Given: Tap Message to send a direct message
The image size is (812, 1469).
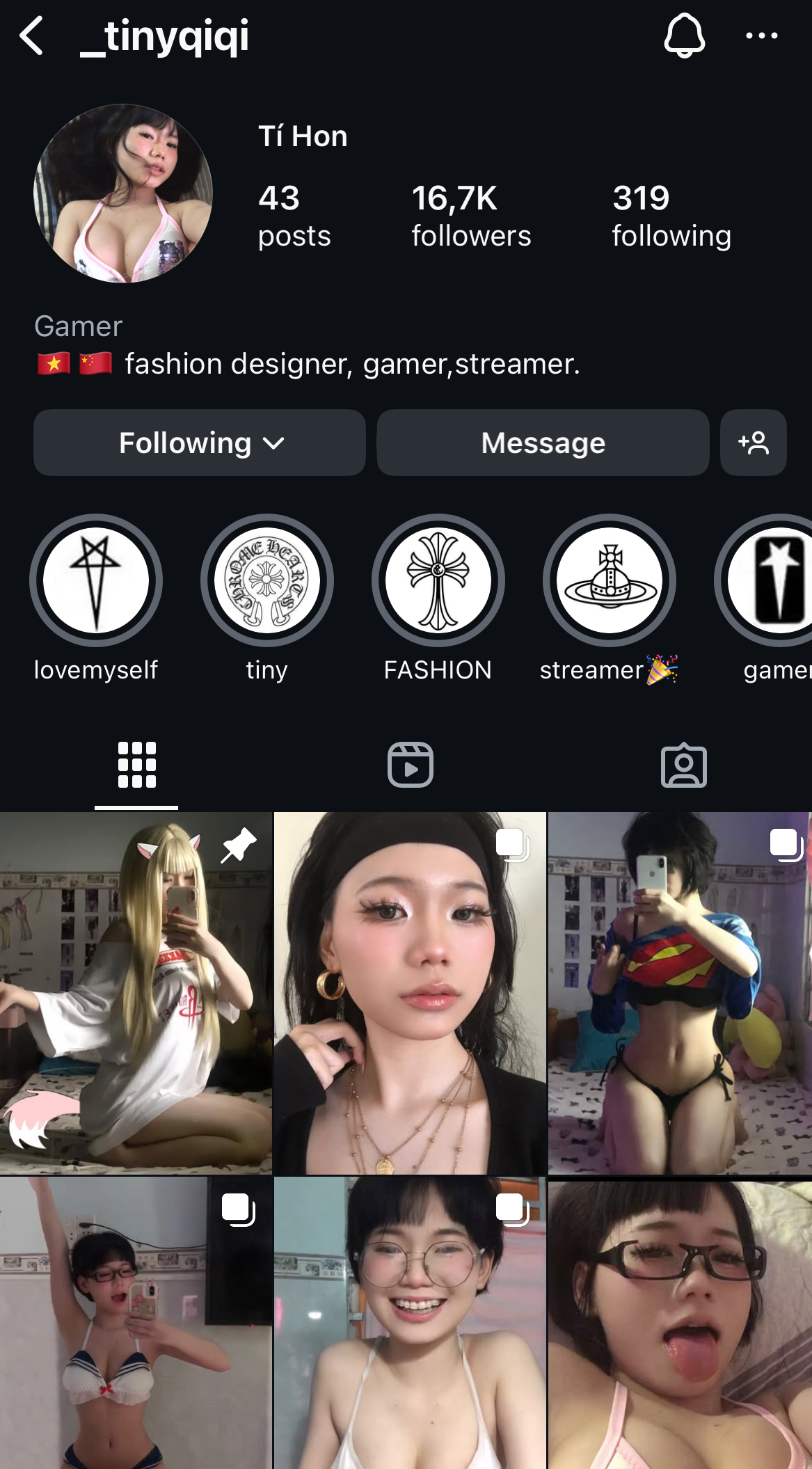Looking at the screenshot, I should click(543, 443).
